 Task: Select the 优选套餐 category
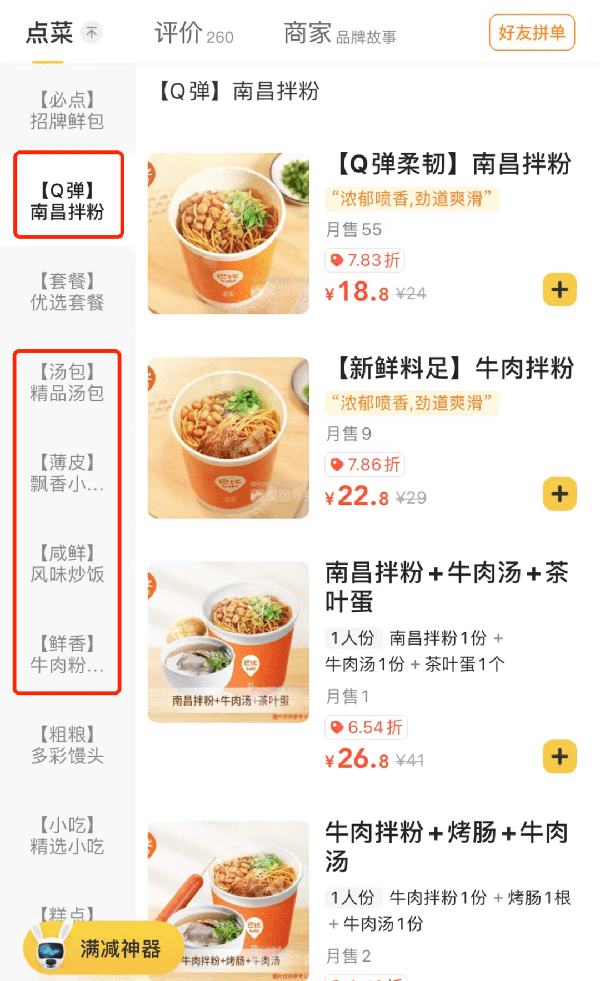click(67, 292)
